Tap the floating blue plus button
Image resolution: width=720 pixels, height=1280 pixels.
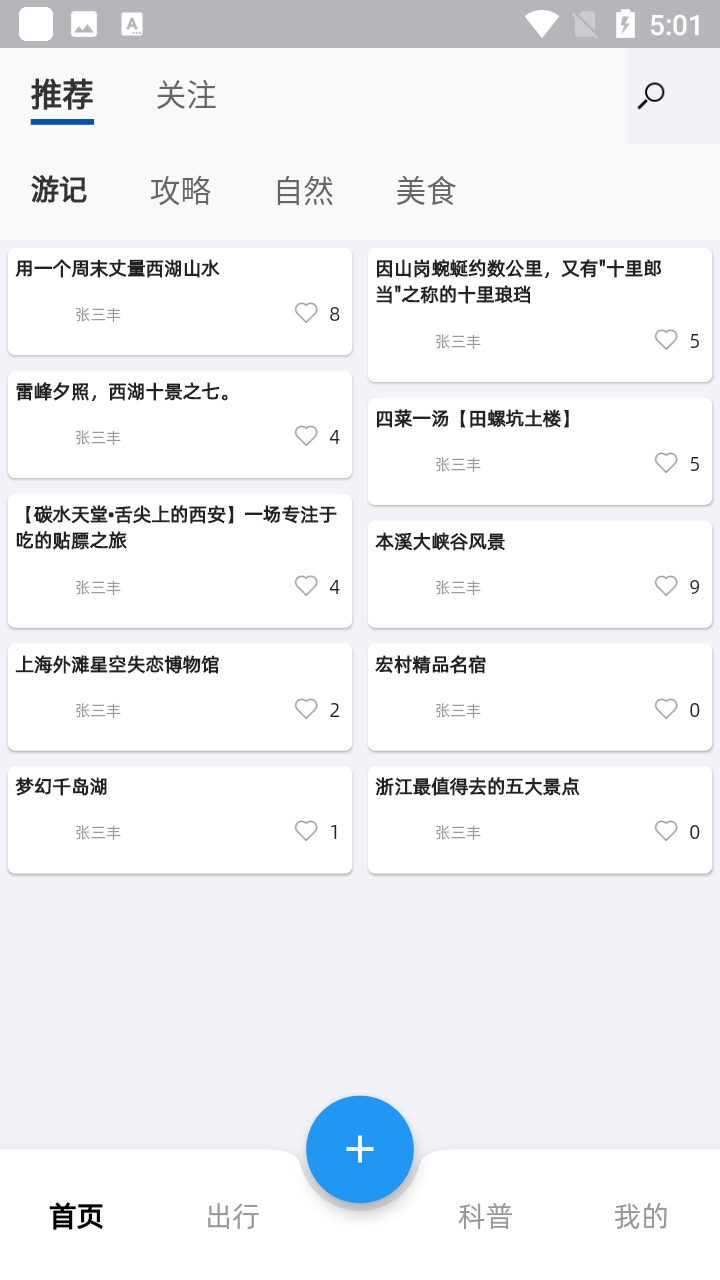[x=359, y=1149]
